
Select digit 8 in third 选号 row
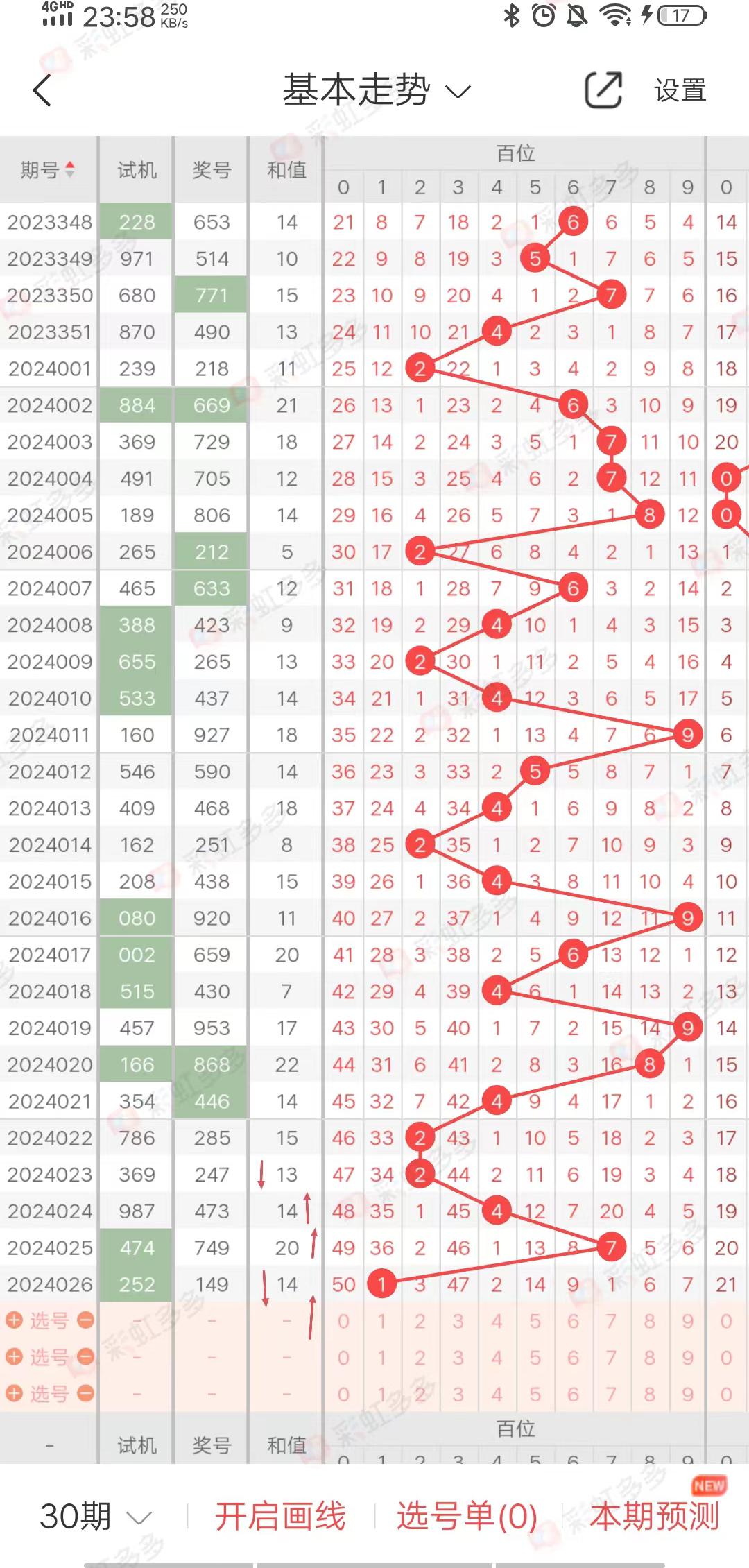click(x=649, y=1394)
